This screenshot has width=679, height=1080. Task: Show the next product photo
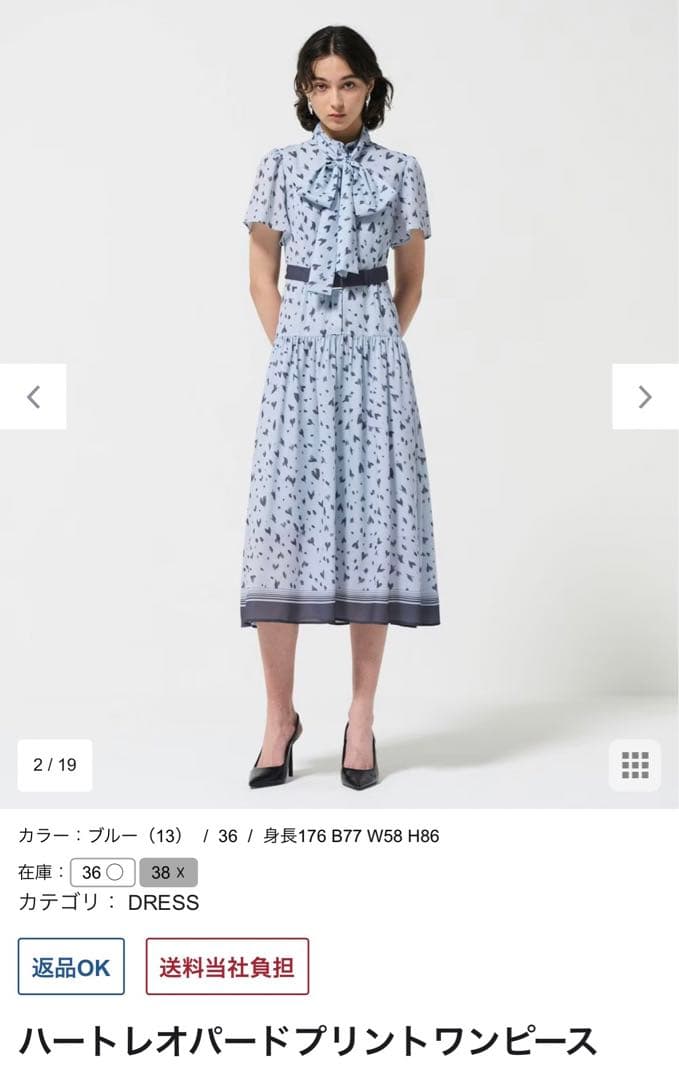645,397
